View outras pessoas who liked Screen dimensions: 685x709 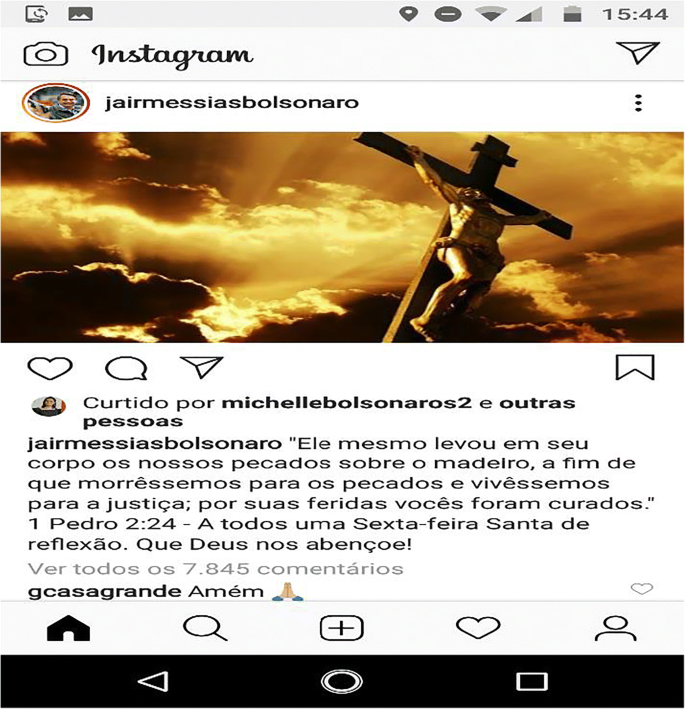point(538,403)
